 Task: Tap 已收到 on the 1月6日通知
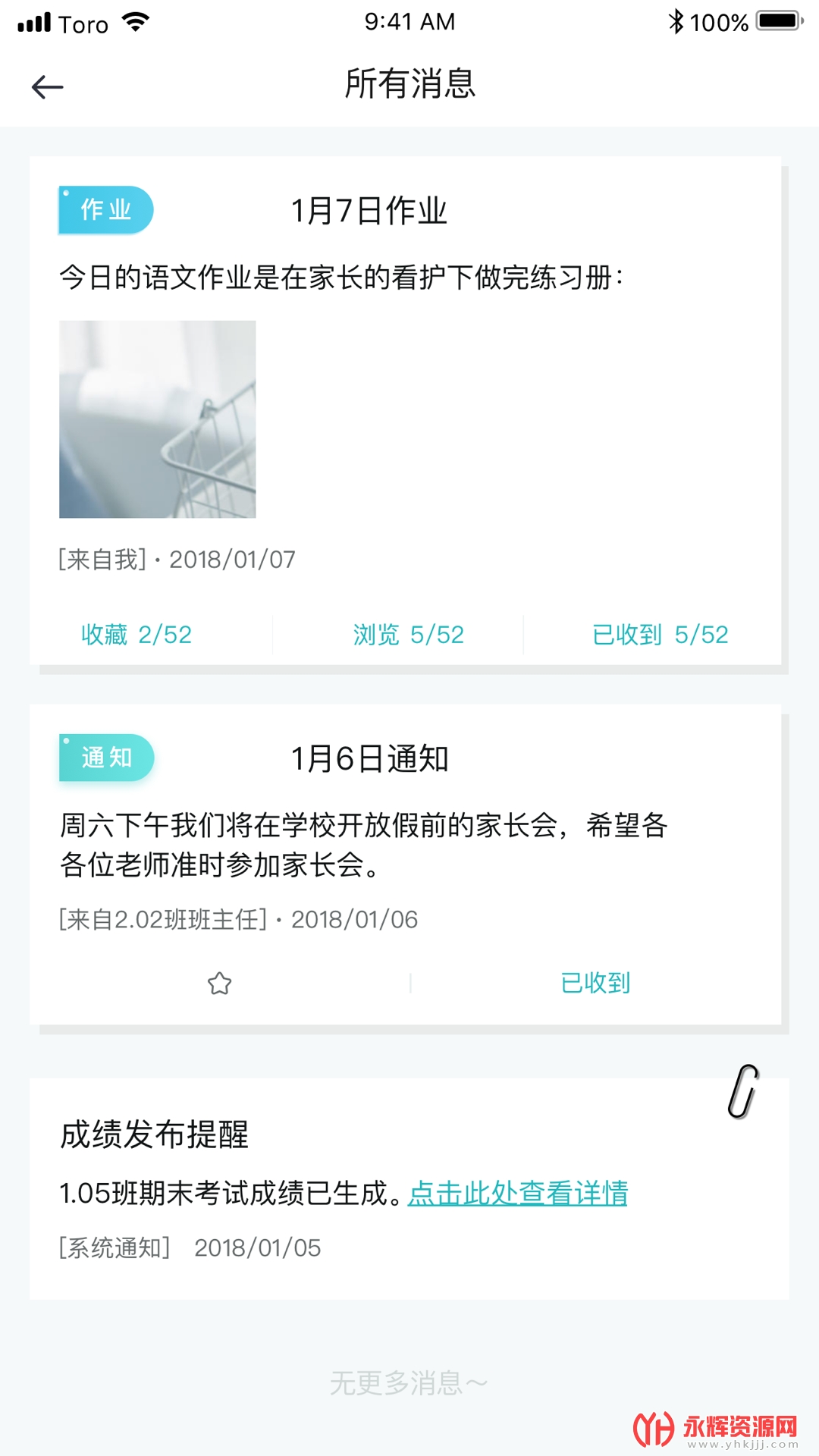[595, 983]
